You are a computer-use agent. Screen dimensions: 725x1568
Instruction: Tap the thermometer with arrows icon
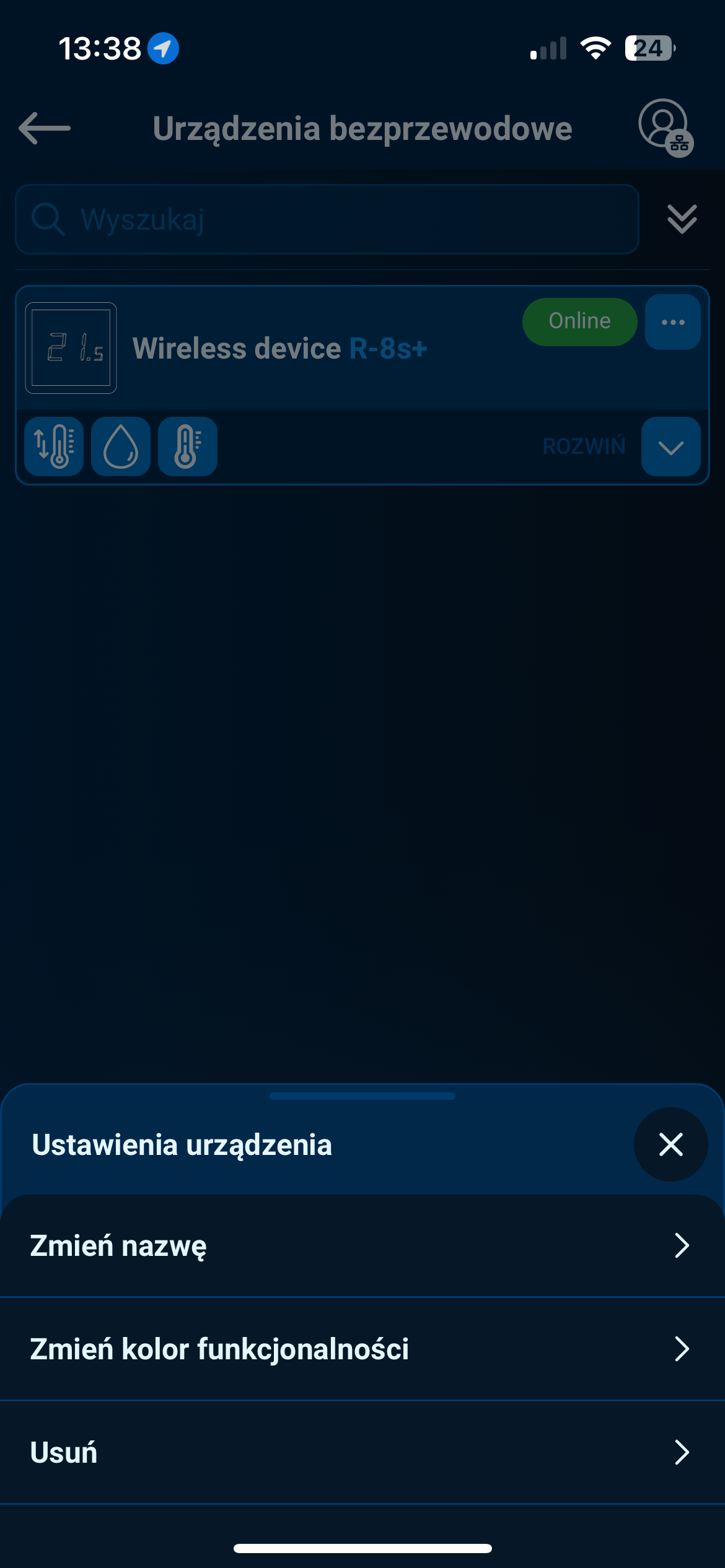tap(54, 446)
